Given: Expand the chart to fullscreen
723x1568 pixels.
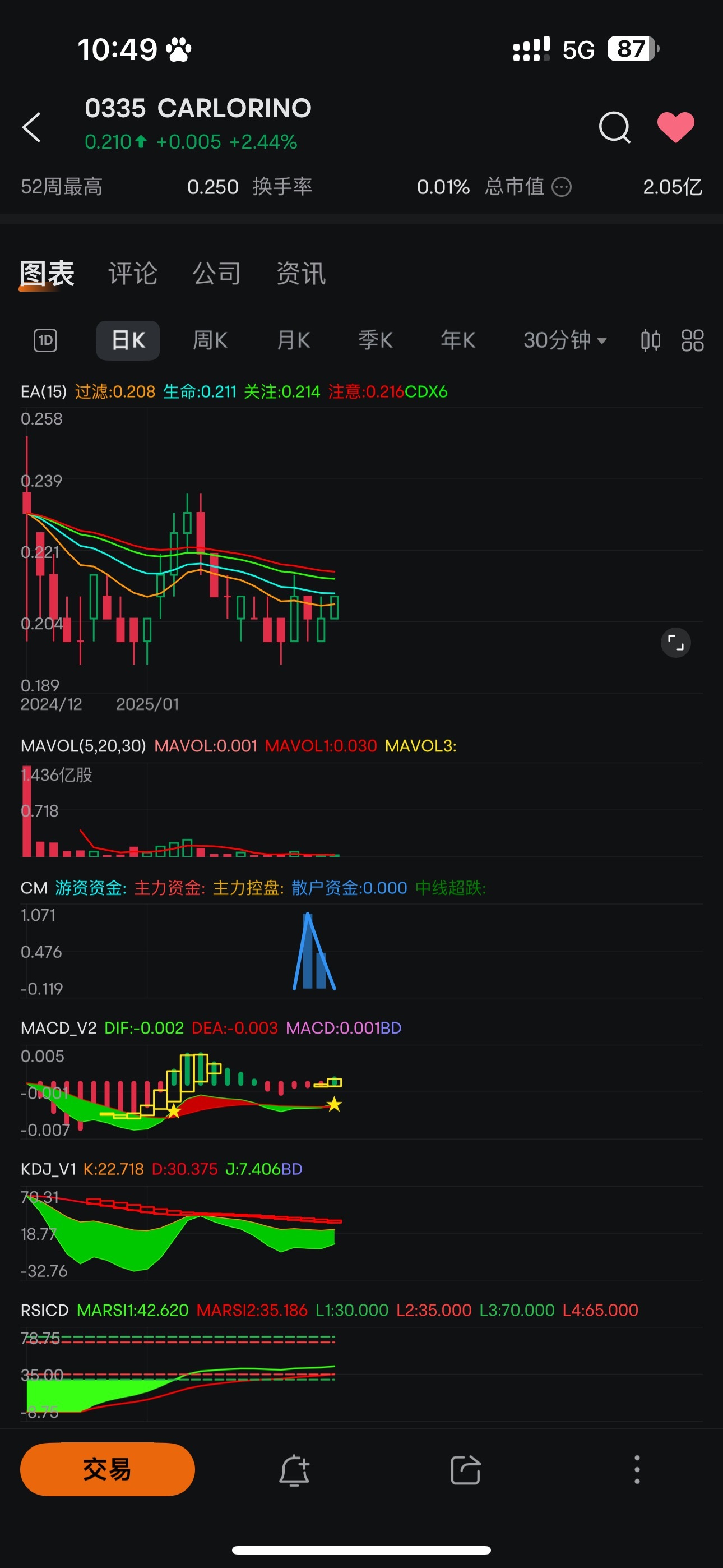Looking at the screenshot, I should [x=675, y=643].
